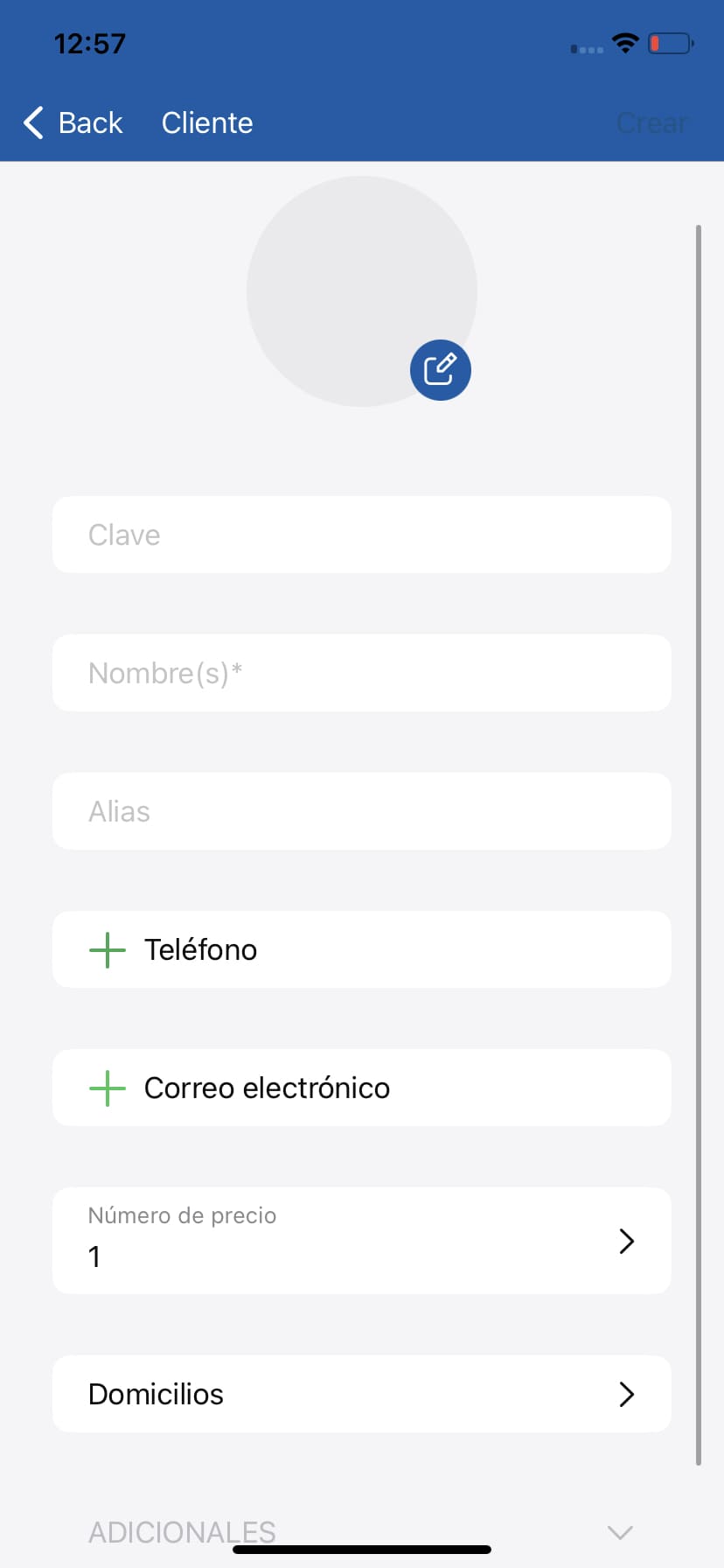Tap the back chevron arrow icon
Screen dimensions: 724x1568
[32, 122]
